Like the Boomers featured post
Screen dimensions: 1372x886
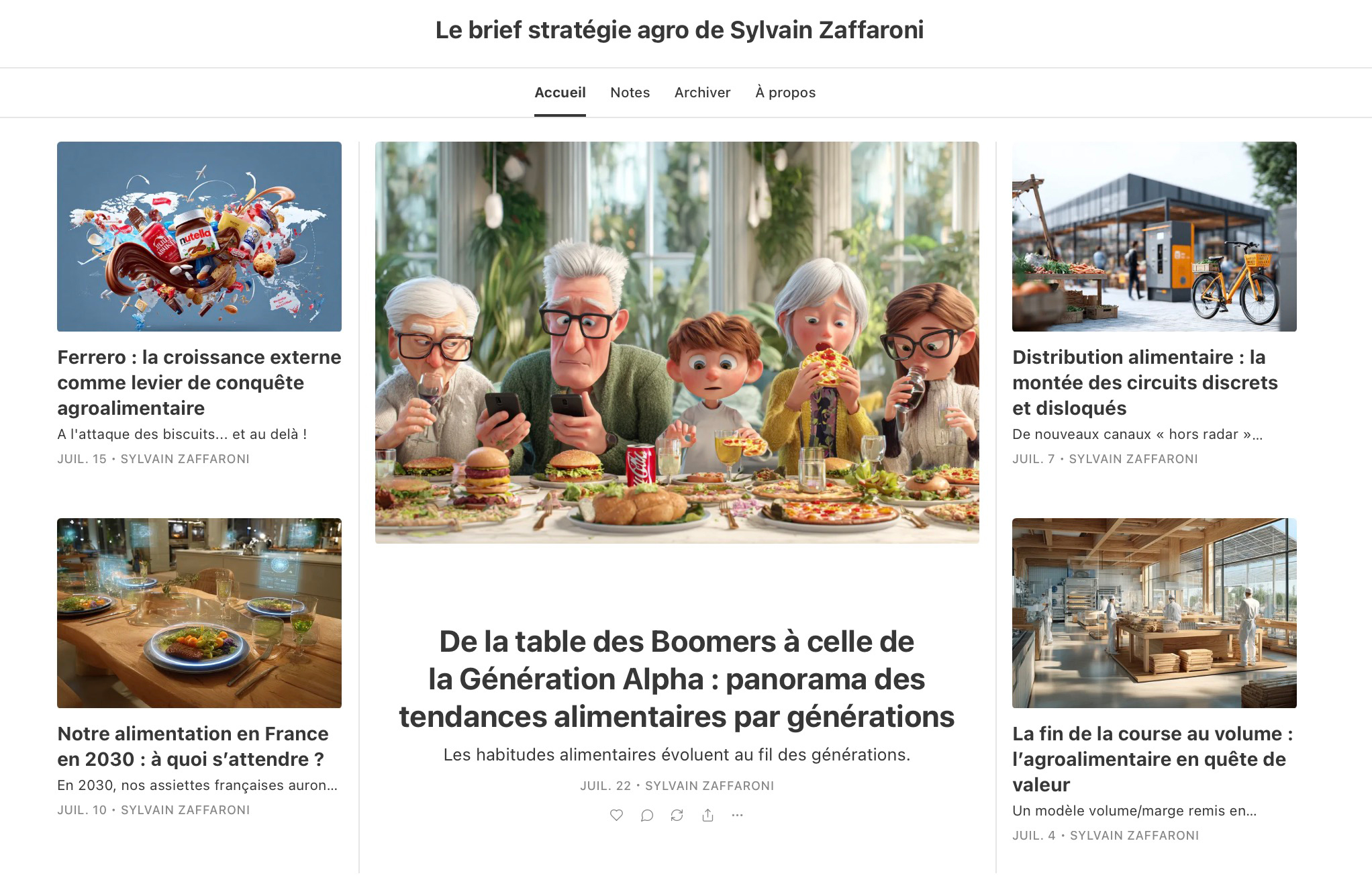[x=616, y=815]
